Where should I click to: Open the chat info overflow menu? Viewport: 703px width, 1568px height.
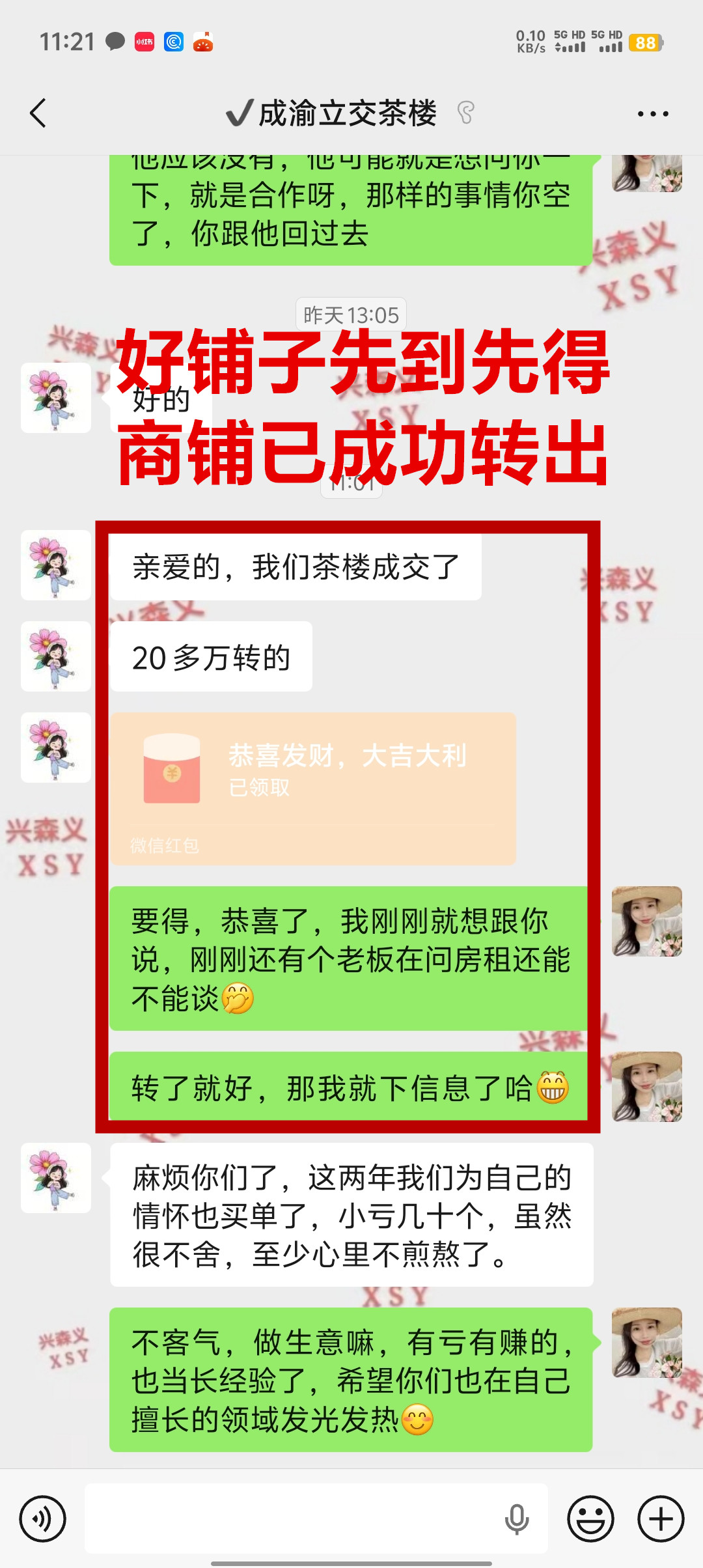[652, 114]
